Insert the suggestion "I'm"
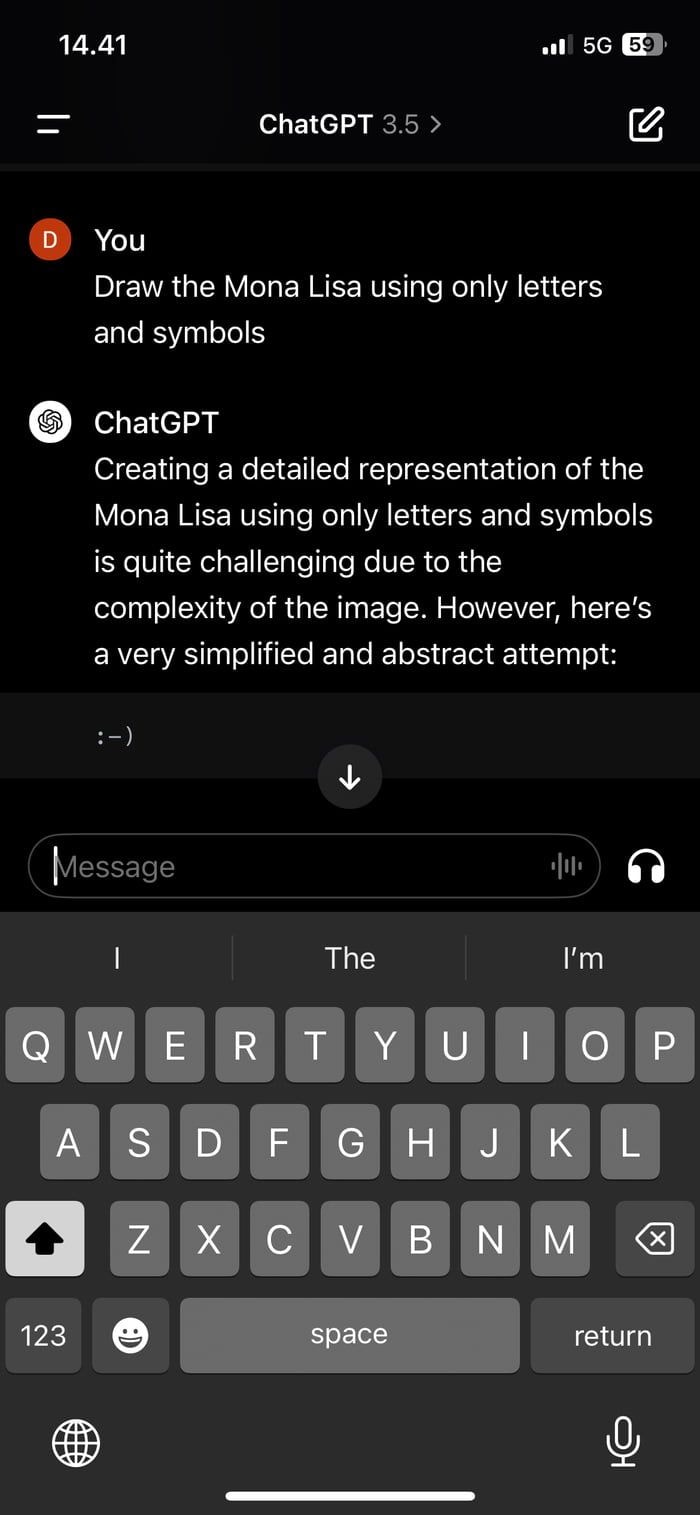 tap(583, 958)
